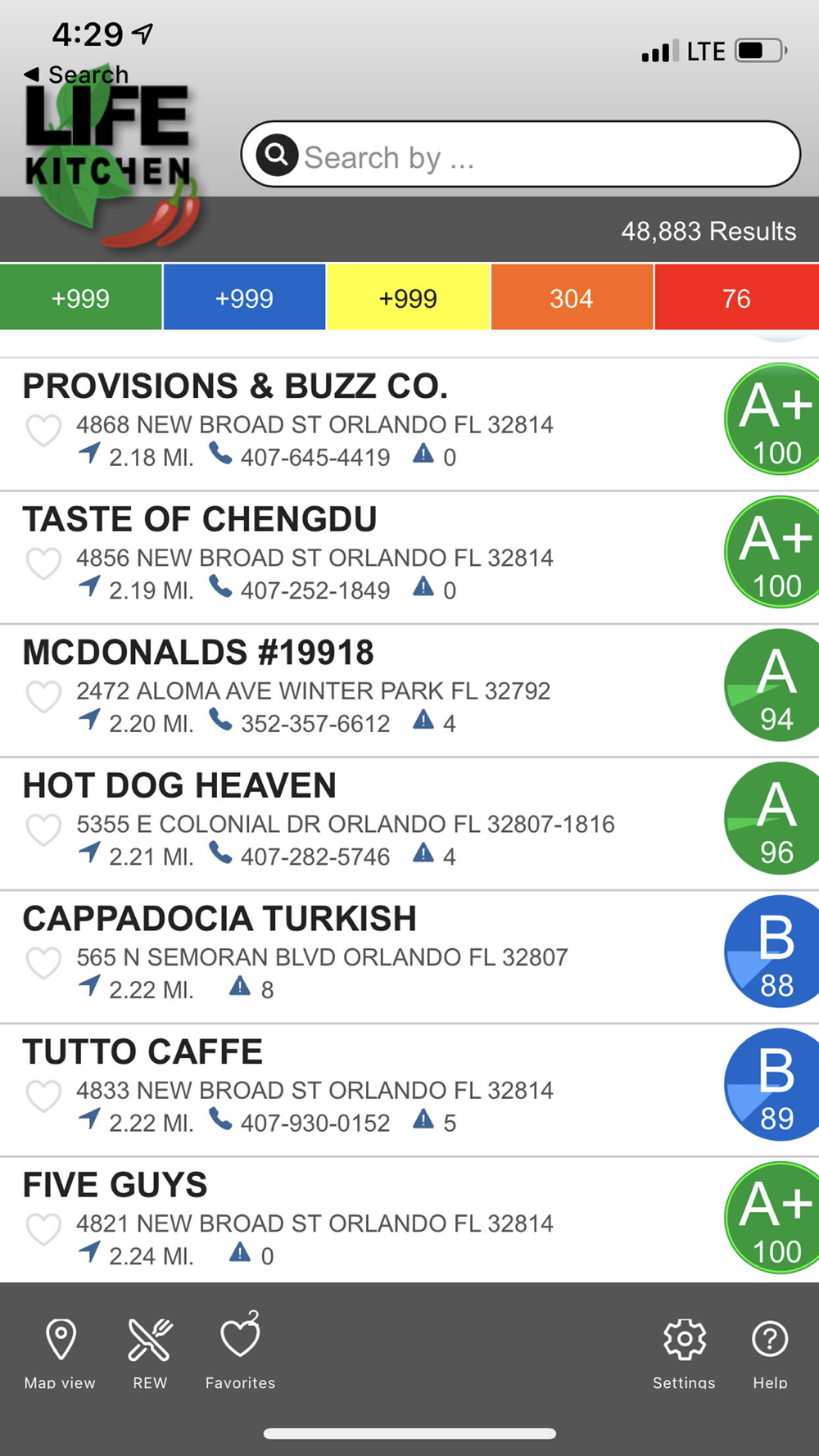Open the REW tab
Screen dimensions: 819x1456
150,1353
